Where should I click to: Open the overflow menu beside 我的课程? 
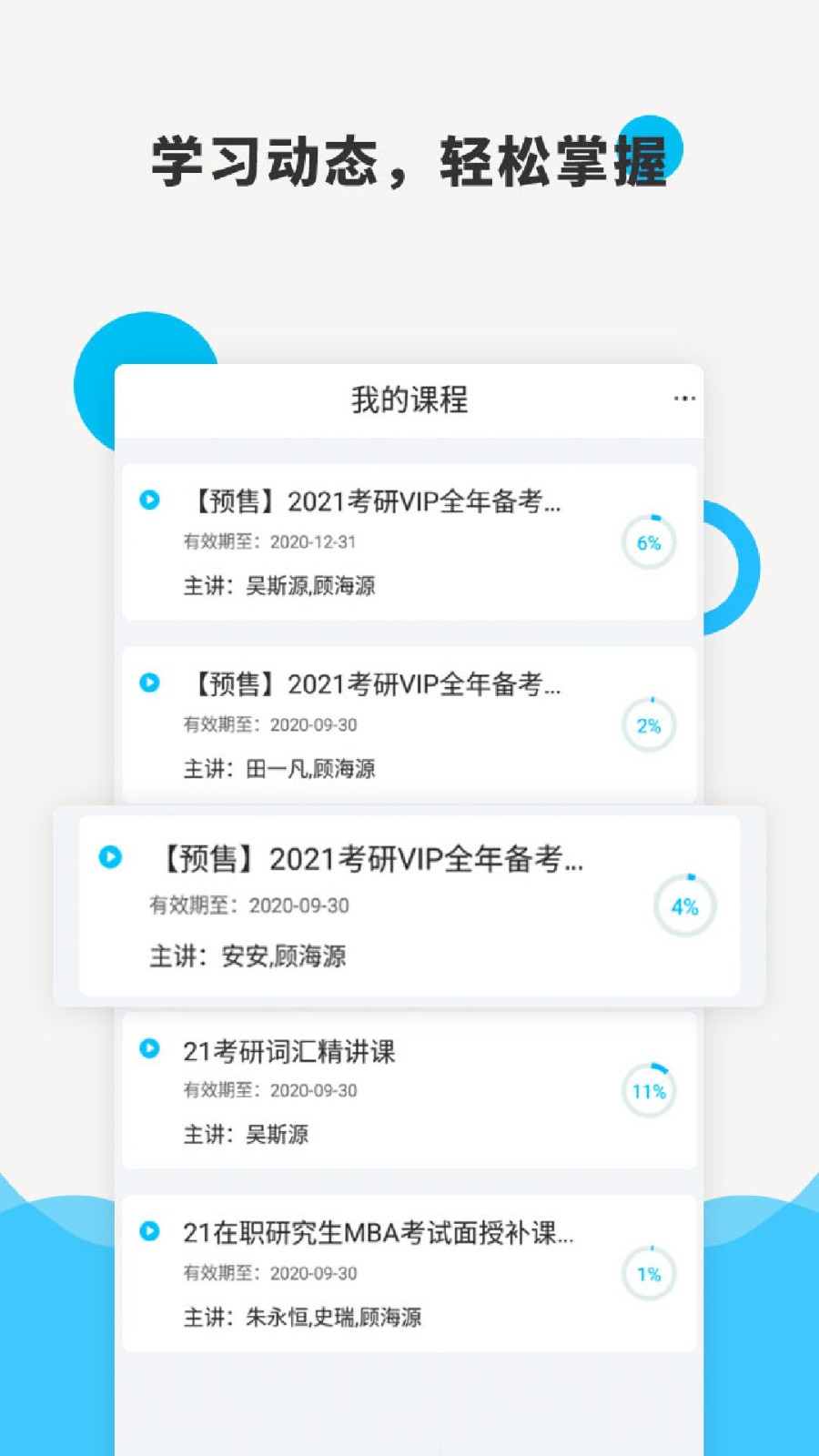tap(685, 398)
